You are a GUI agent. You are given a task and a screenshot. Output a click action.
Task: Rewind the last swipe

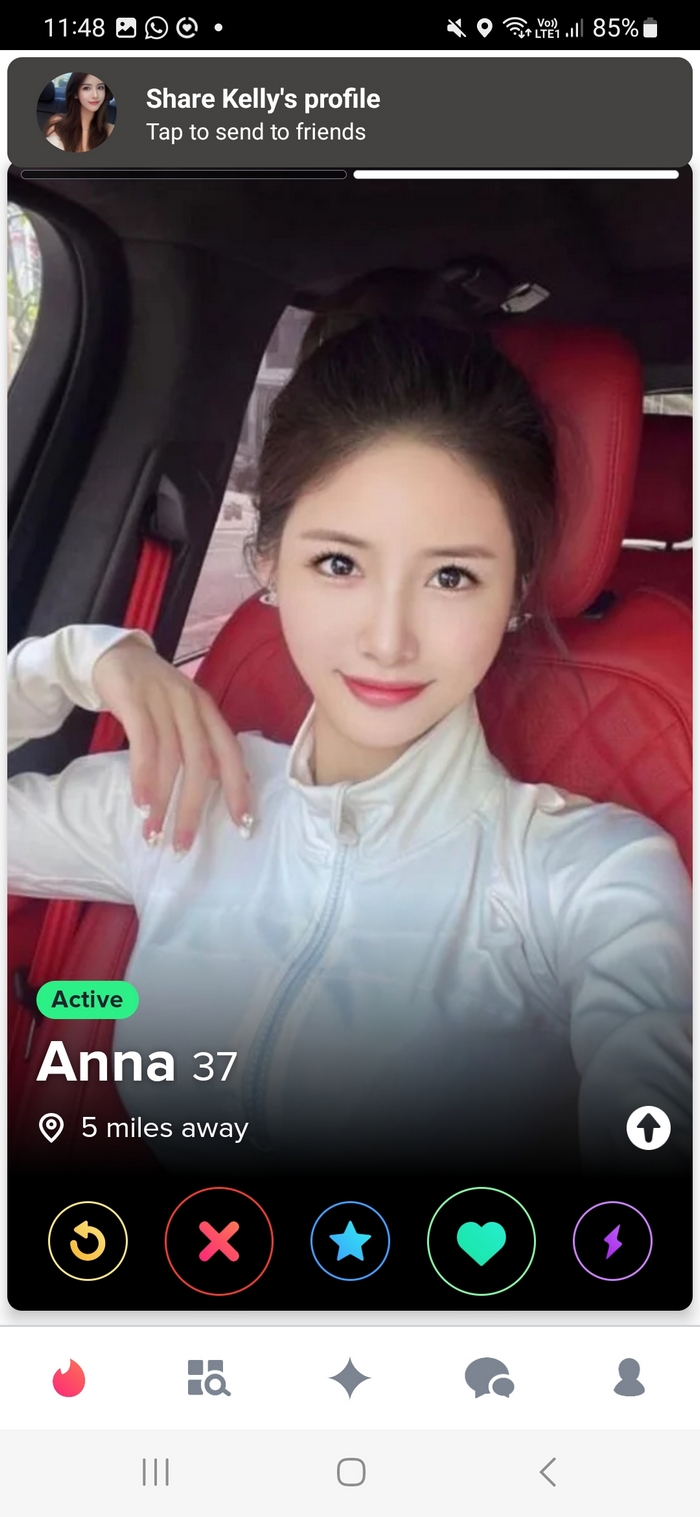pyautogui.click(x=88, y=1241)
